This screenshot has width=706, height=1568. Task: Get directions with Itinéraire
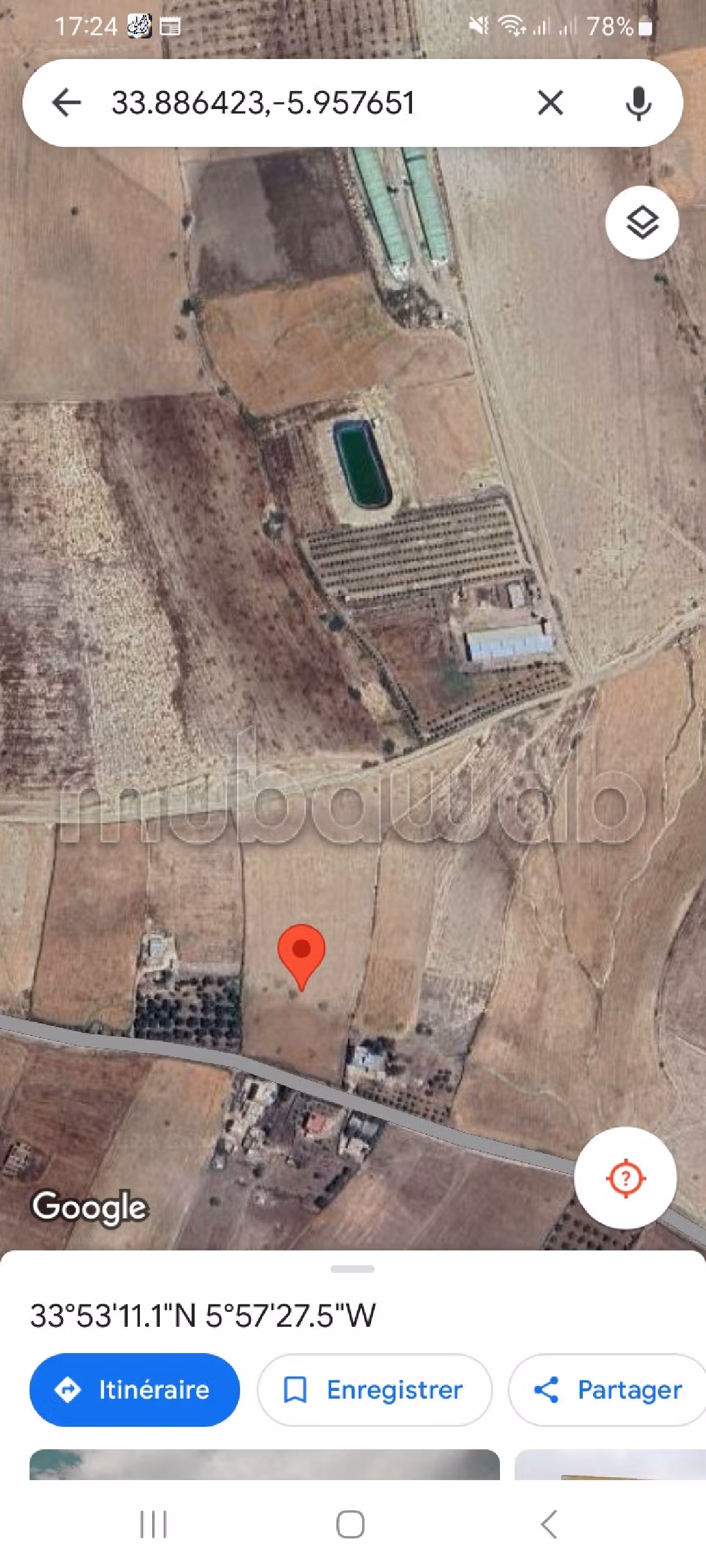coord(135,1390)
